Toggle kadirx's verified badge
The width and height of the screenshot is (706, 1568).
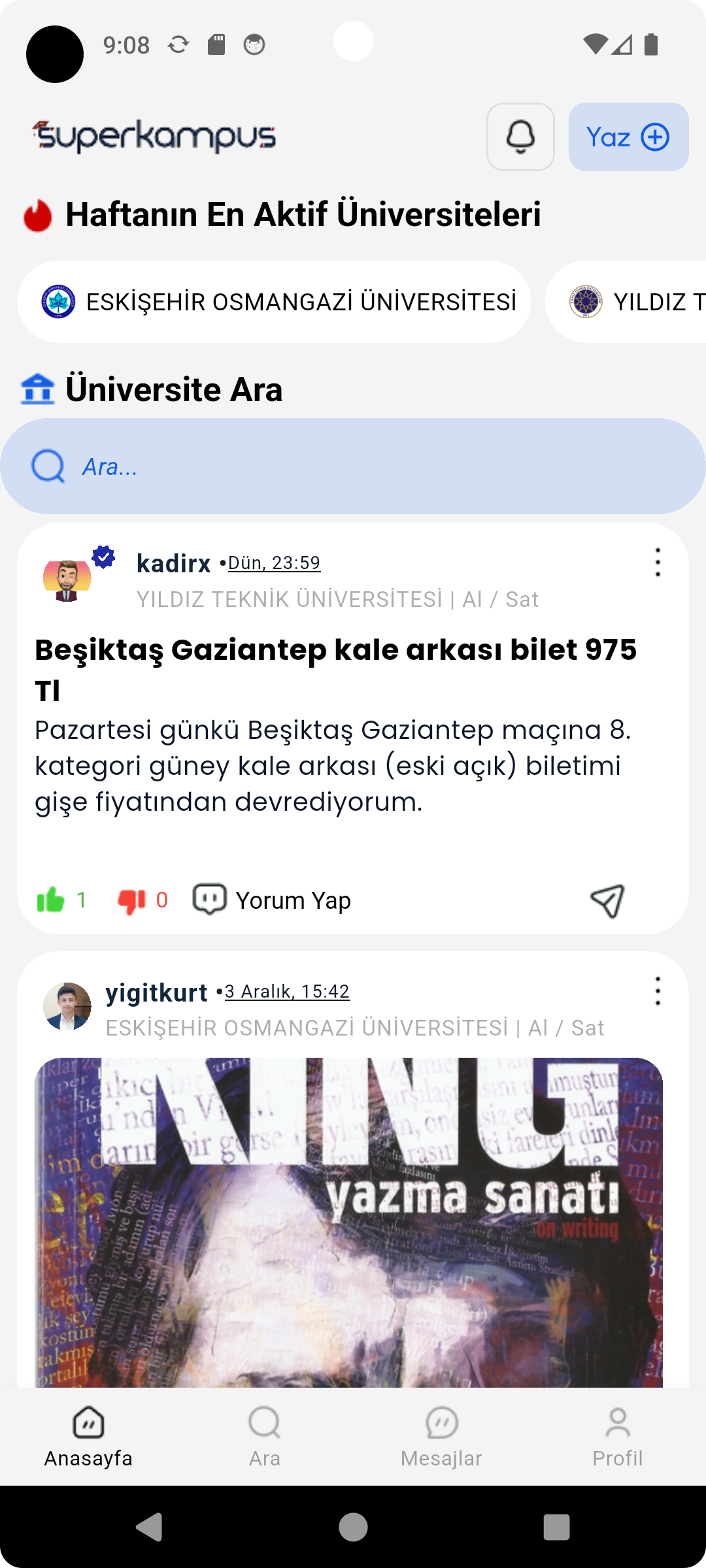pos(103,557)
